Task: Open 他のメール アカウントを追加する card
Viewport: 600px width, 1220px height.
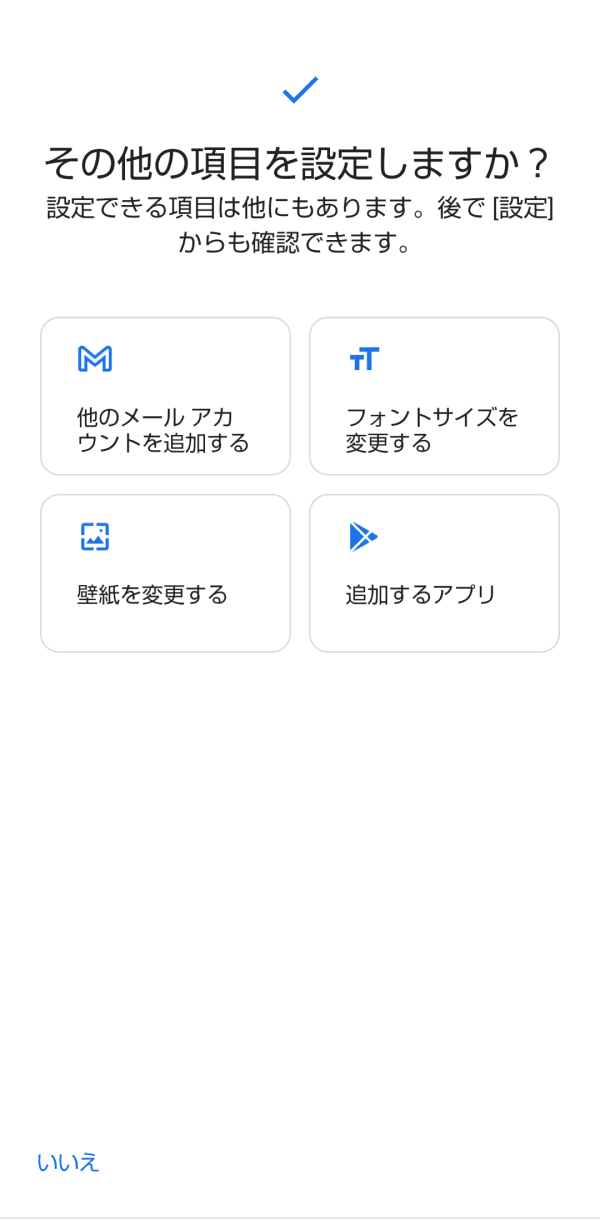Action: (165, 396)
